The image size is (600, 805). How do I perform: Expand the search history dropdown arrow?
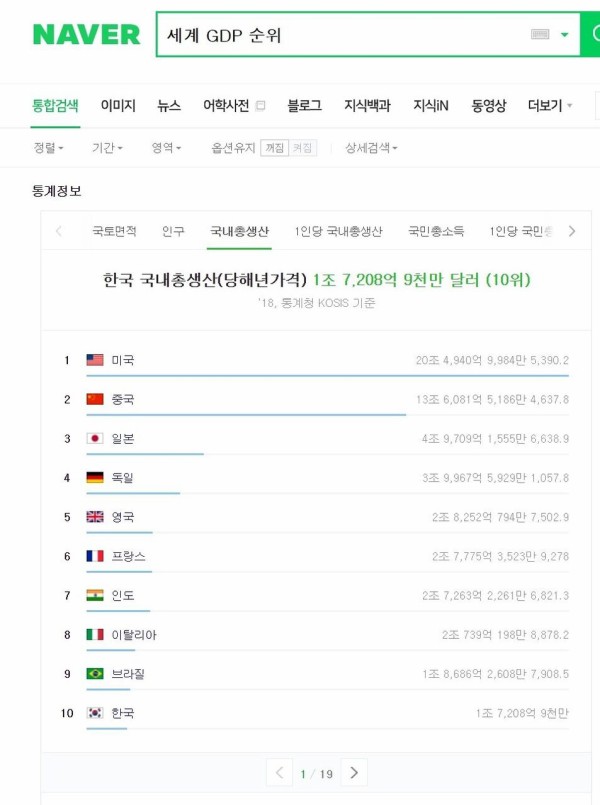point(565,35)
